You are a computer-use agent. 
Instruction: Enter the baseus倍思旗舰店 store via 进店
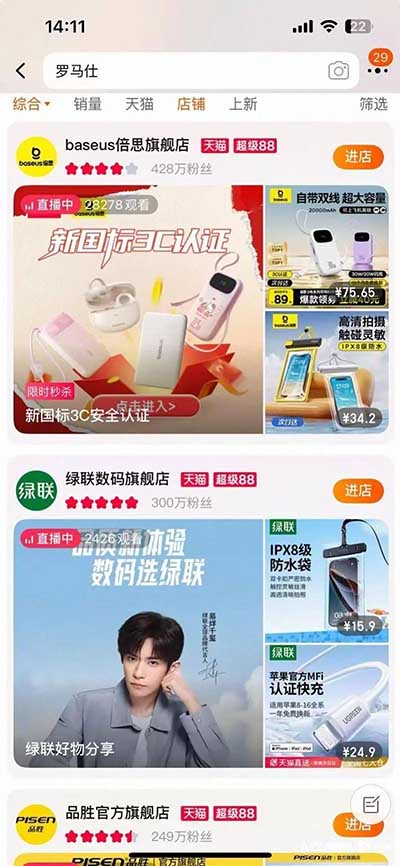click(358, 157)
